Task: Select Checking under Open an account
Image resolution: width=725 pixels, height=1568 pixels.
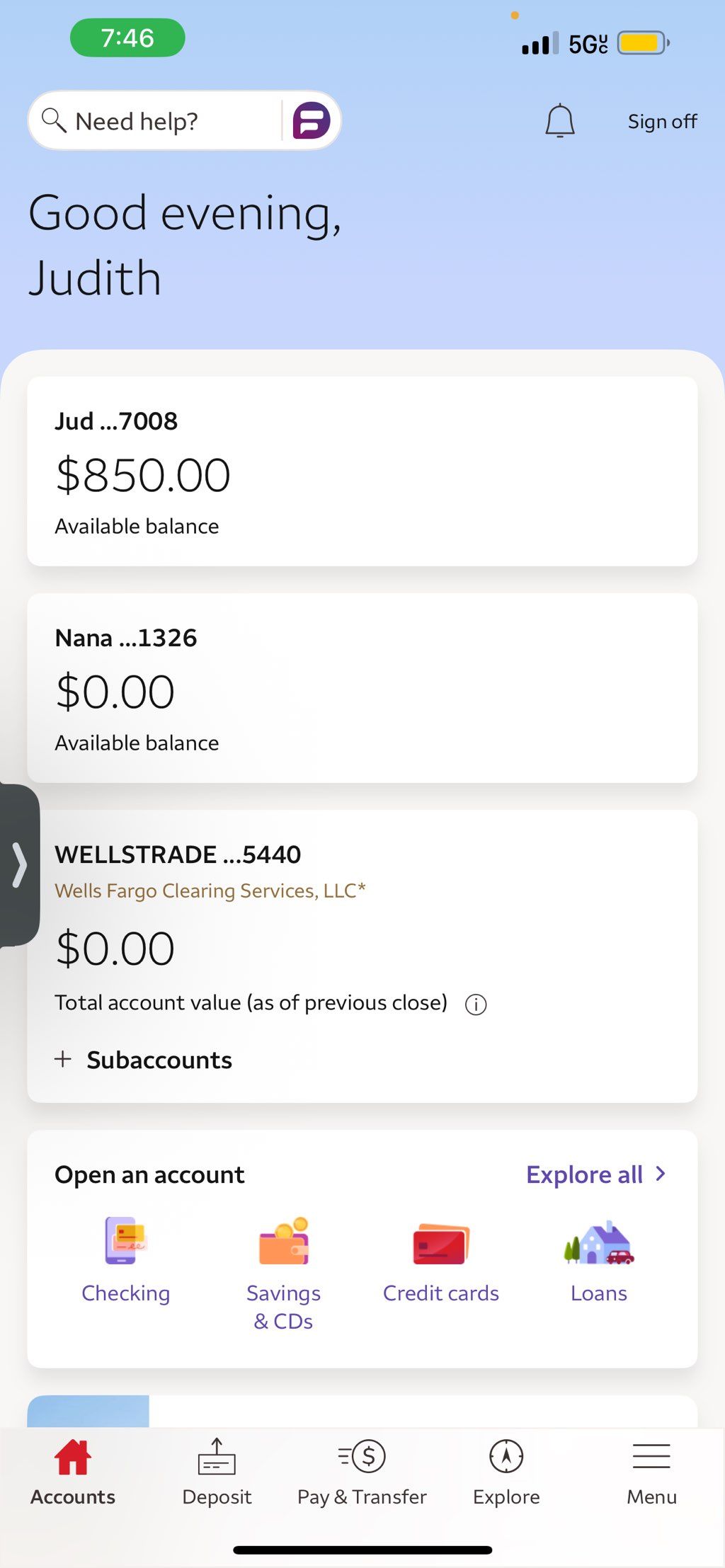Action: point(126,1260)
